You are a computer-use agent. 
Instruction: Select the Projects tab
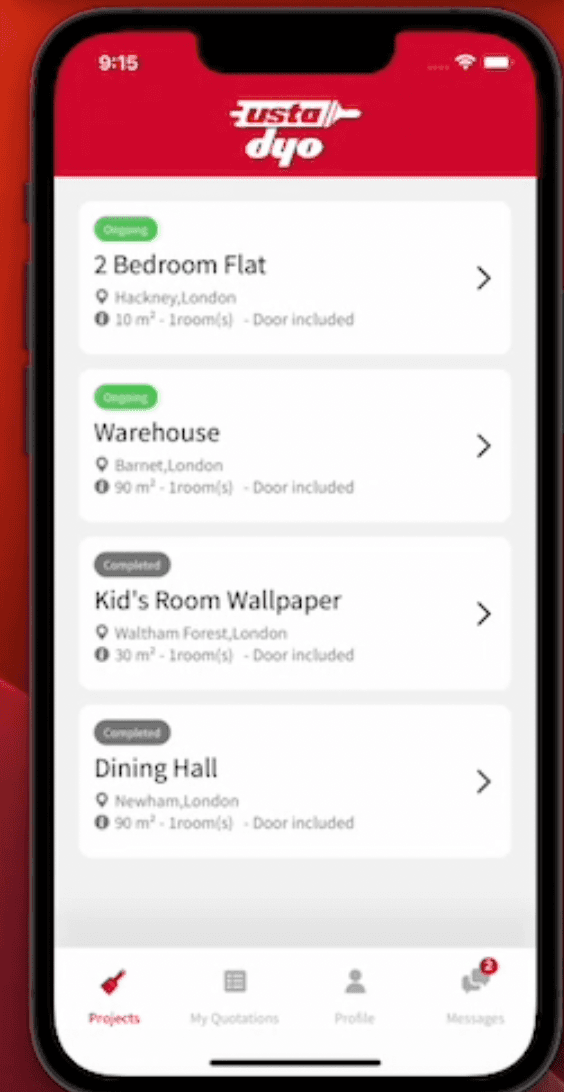pos(114,996)
